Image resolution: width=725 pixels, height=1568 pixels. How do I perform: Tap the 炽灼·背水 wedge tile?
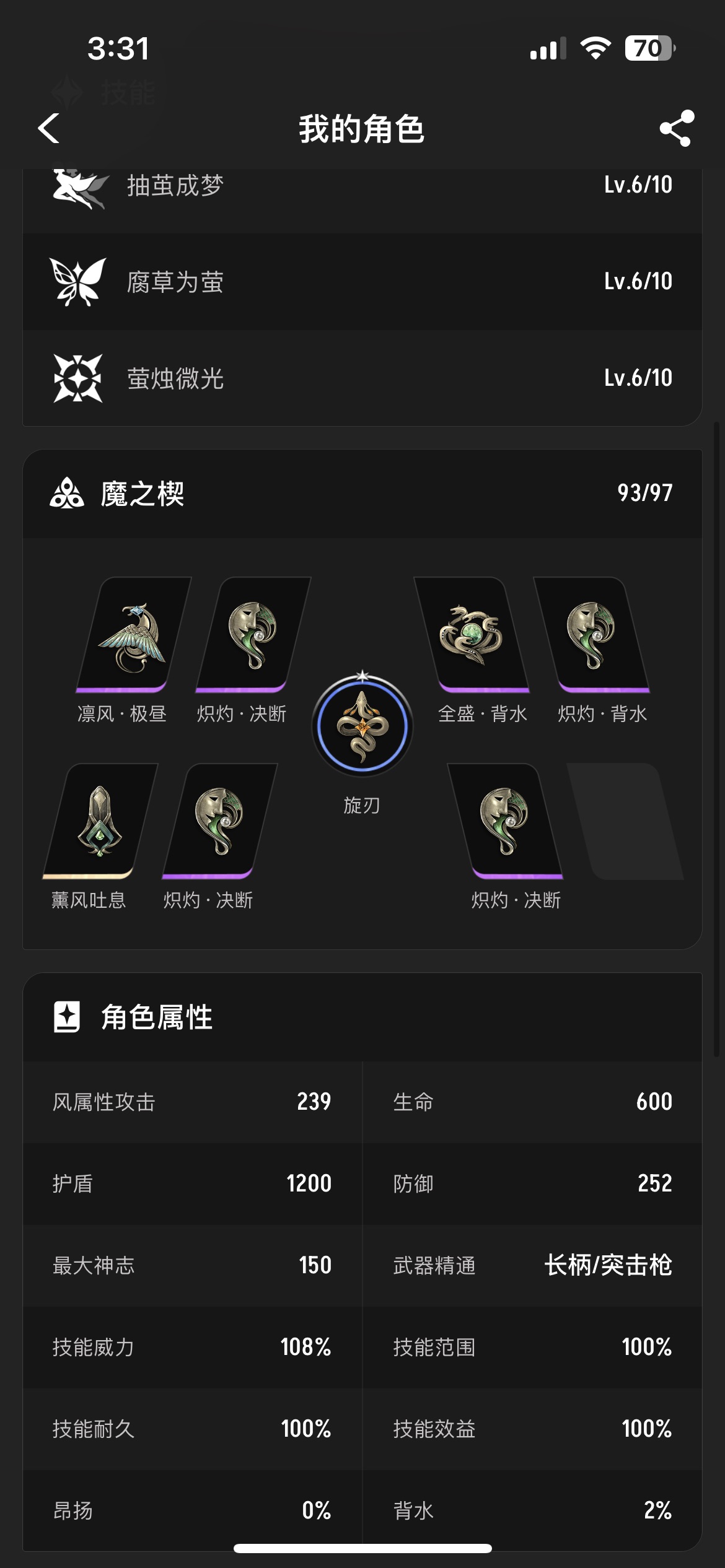click(591, 635)
